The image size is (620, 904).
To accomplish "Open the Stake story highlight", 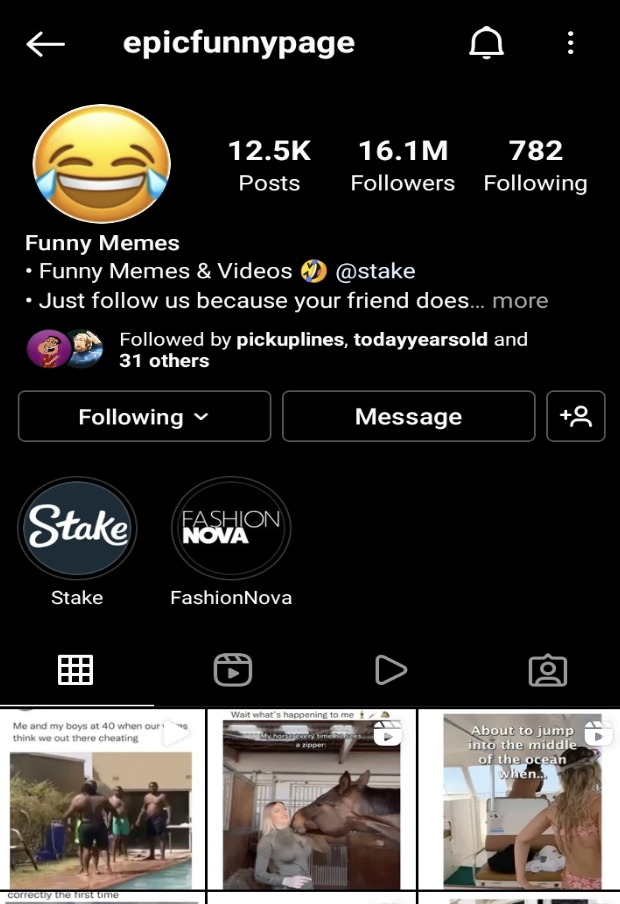I will point(77,530).
